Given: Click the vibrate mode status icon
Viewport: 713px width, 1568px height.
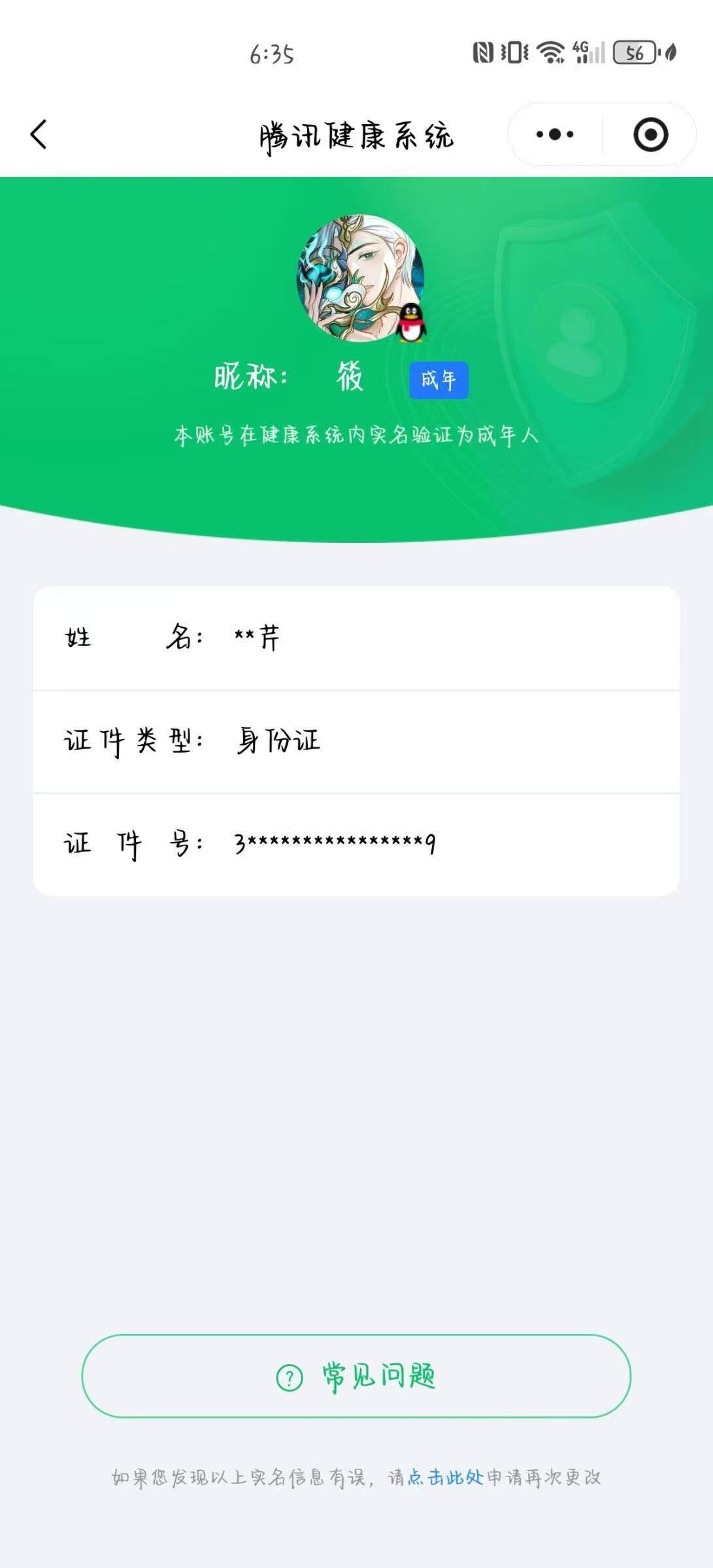Looking at the screenshot, I should [514, 51].
